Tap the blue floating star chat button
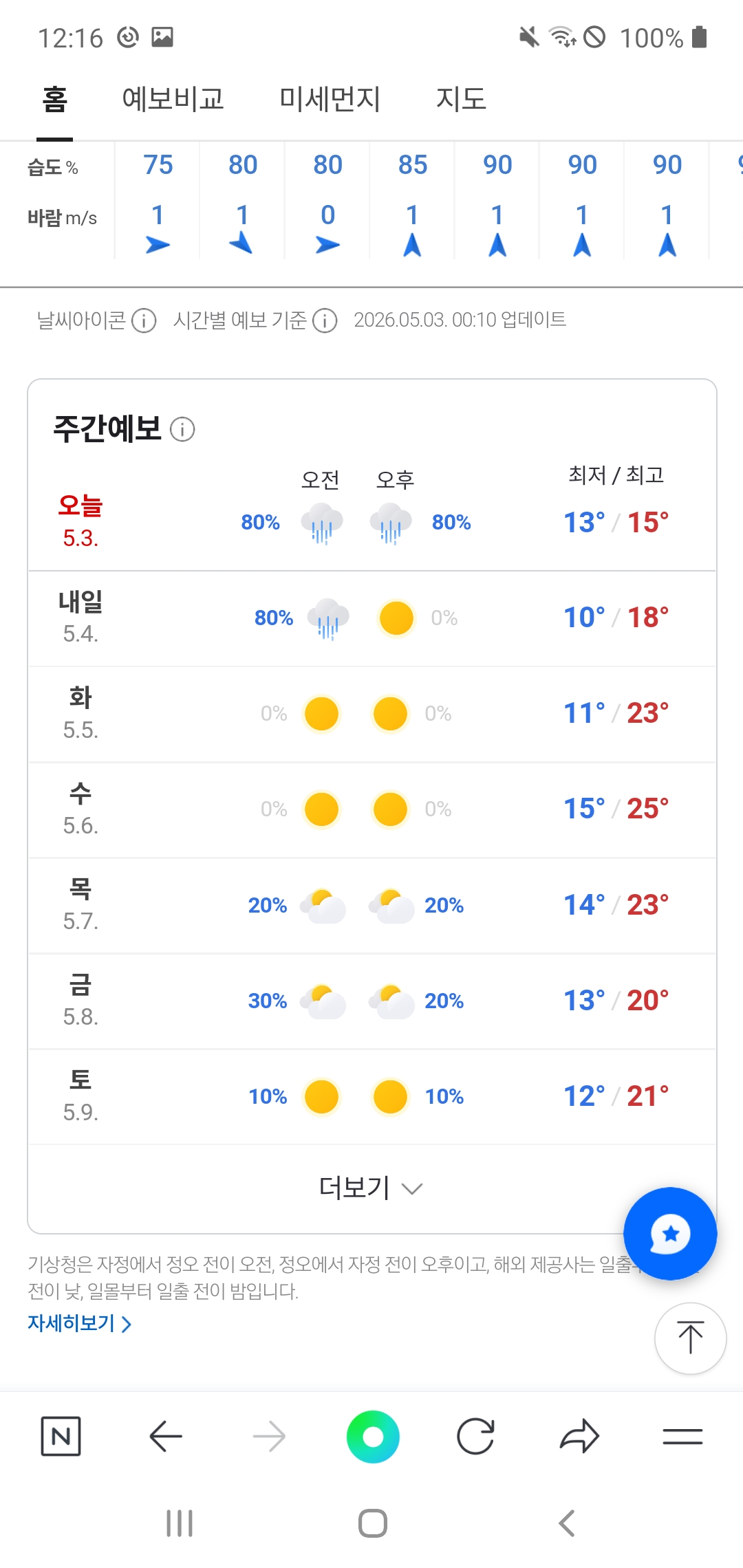Screen dimensions: 743x1568 (x=670, y=1234)
